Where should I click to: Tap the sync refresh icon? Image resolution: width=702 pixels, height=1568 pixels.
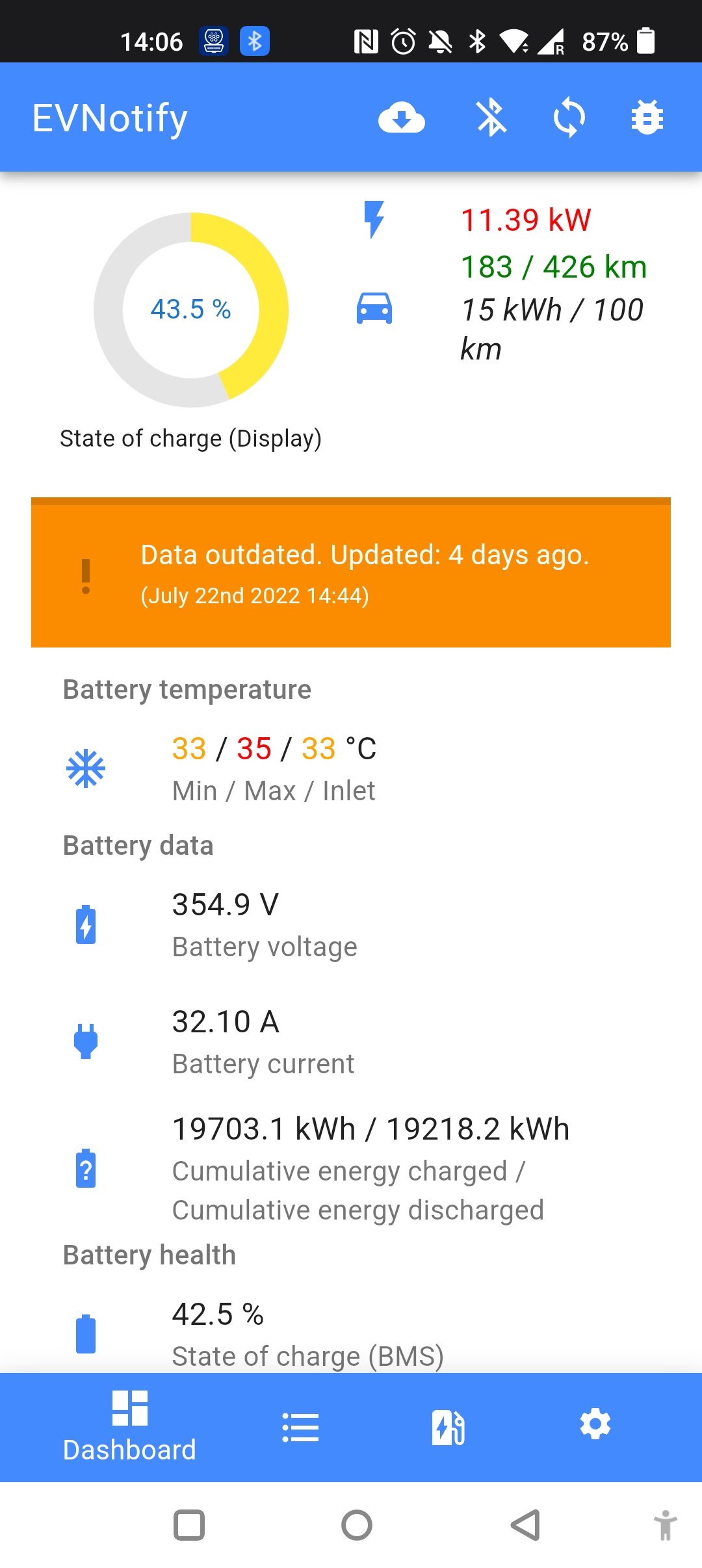569,118
